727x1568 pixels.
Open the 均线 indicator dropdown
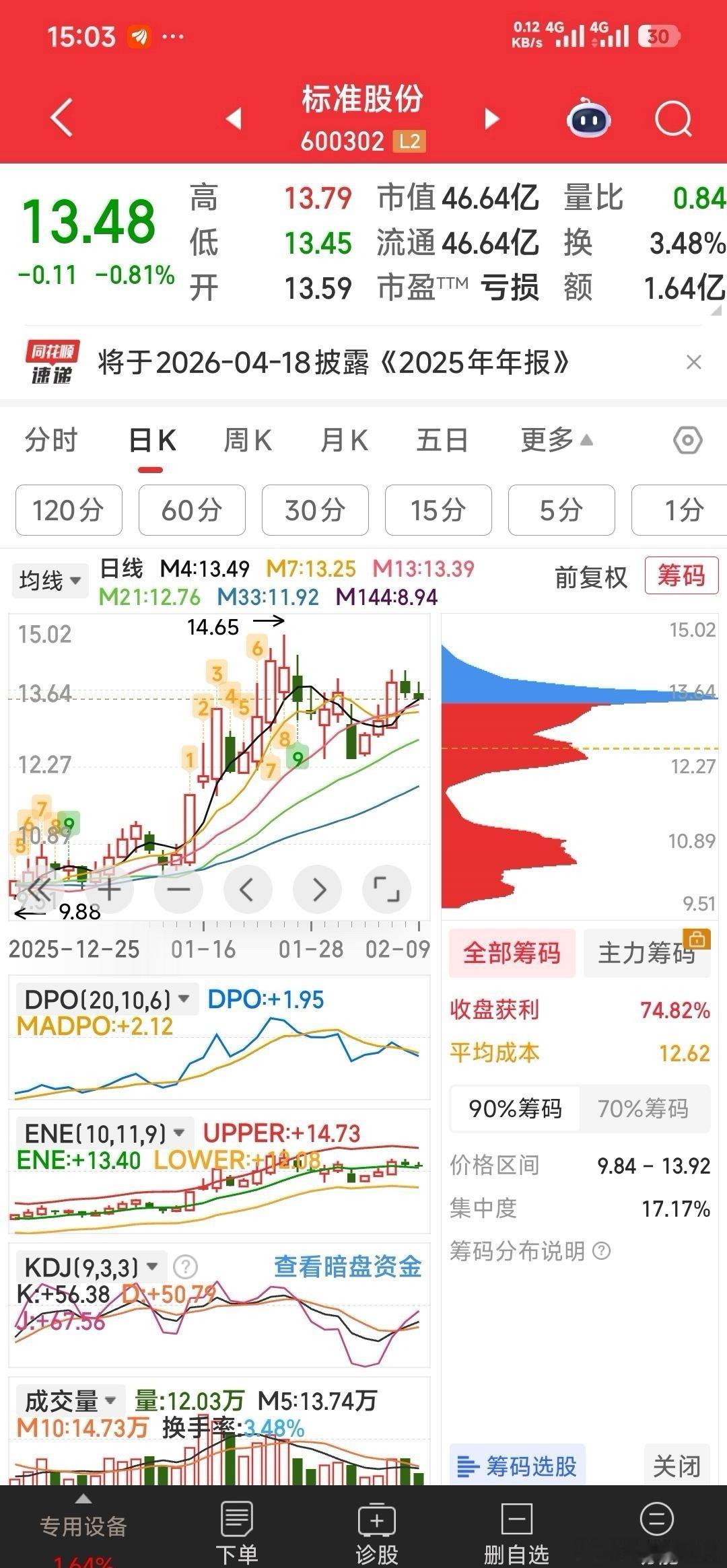[x=50, y=580]
